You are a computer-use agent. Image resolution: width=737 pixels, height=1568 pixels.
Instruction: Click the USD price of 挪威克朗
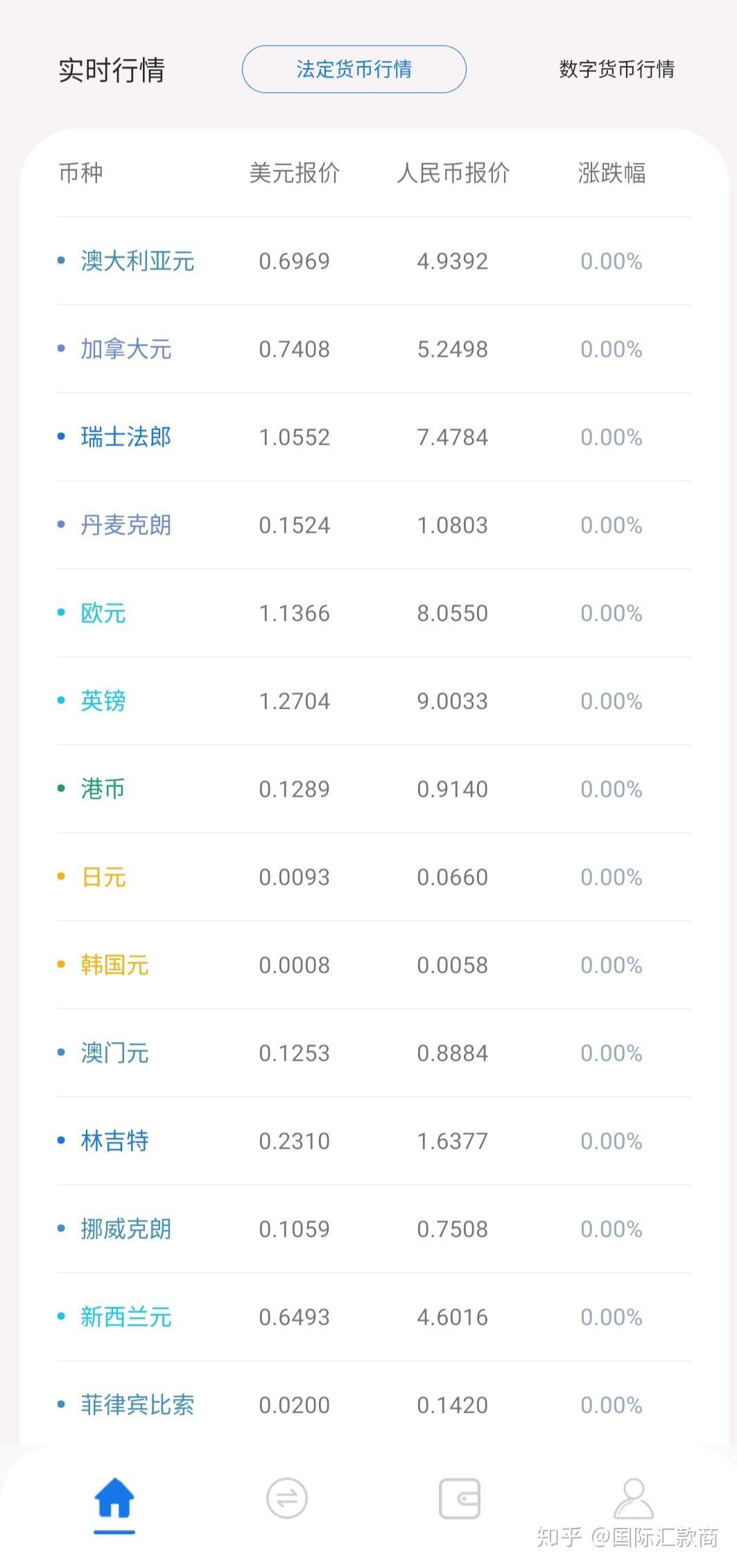tap(295, 1229)
